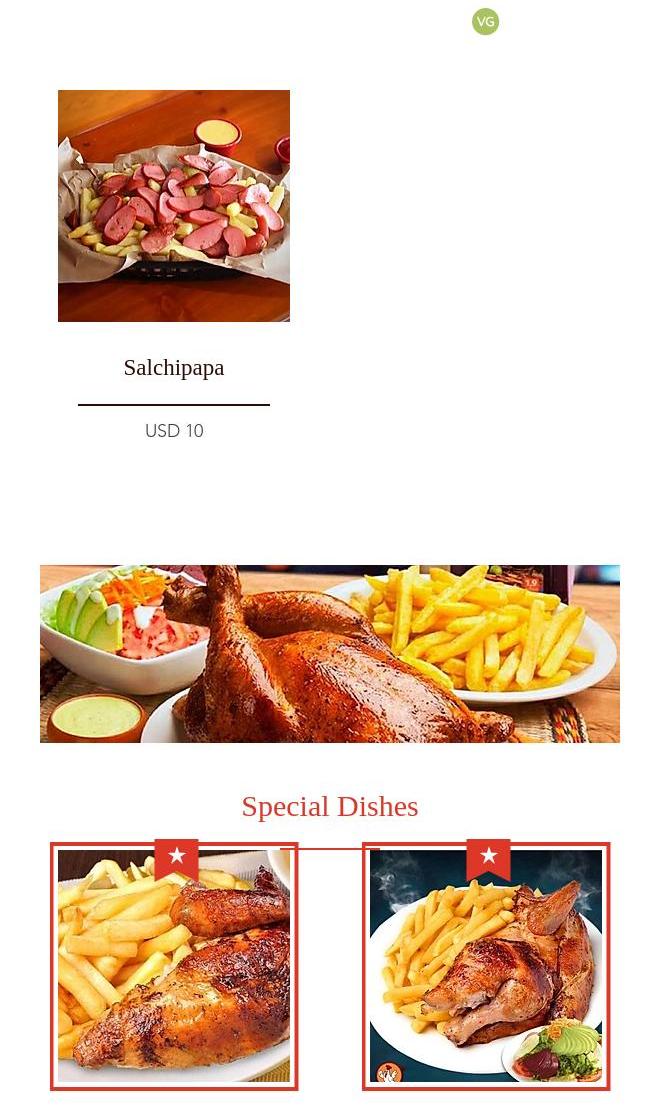Screen dimensions: 645x1113
Task: Open the special dish card with dark smoky background
Action: point(486,965)
